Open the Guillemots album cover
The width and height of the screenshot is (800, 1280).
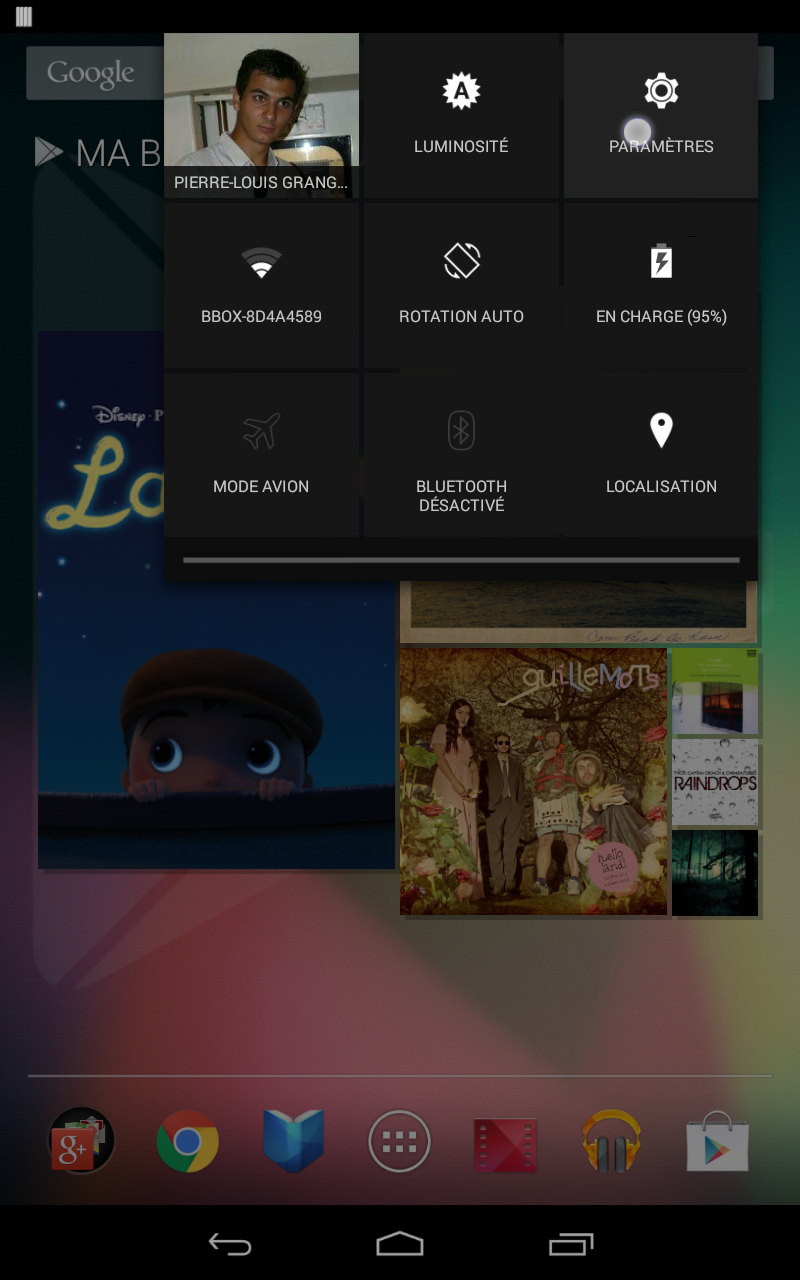533,781
